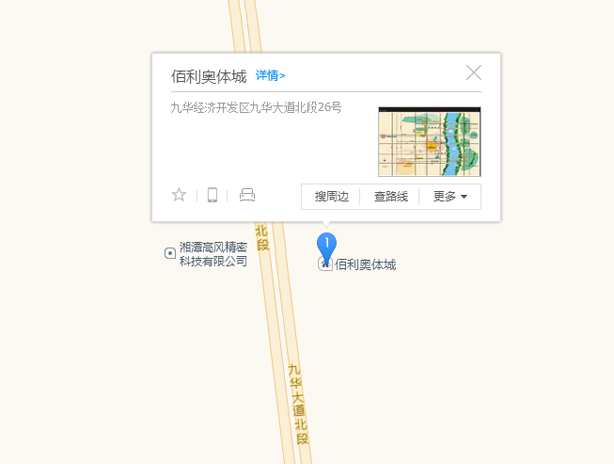Close the 佰利奥体城 info popup
Viewport: 614px width, 464px height.
[474, 72]
